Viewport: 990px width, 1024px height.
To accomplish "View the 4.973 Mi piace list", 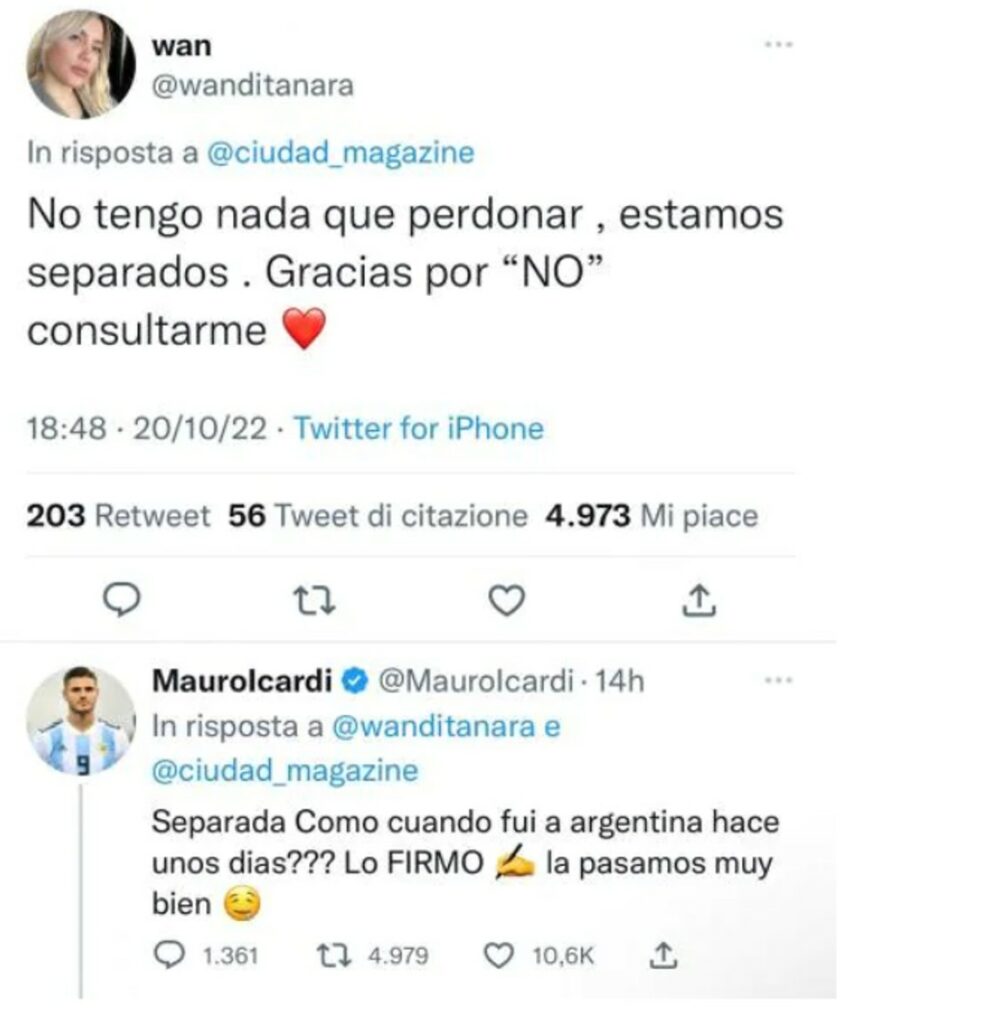I will coord(651,516).
